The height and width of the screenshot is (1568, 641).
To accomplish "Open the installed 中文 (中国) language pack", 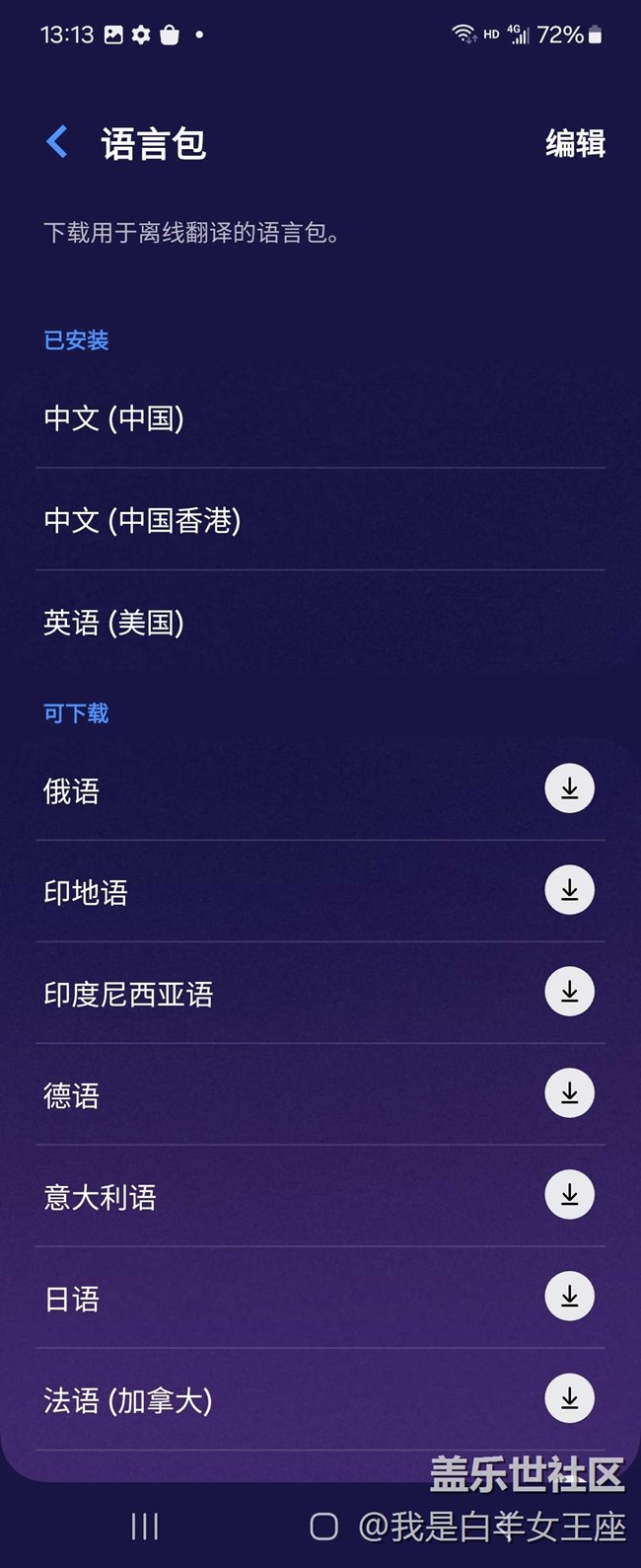I will pyautogui.click(x=114, y=418).
